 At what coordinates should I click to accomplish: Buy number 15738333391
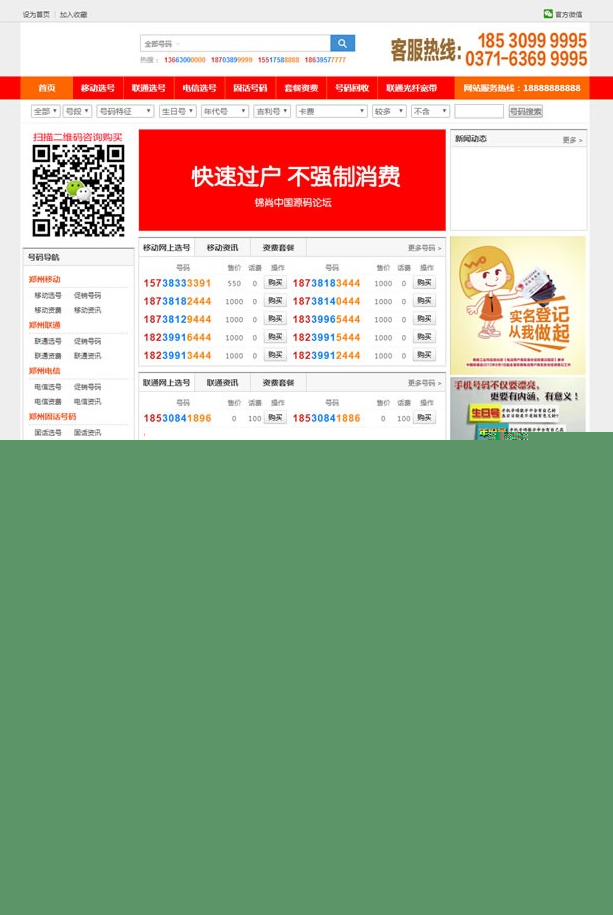[275, 283]
